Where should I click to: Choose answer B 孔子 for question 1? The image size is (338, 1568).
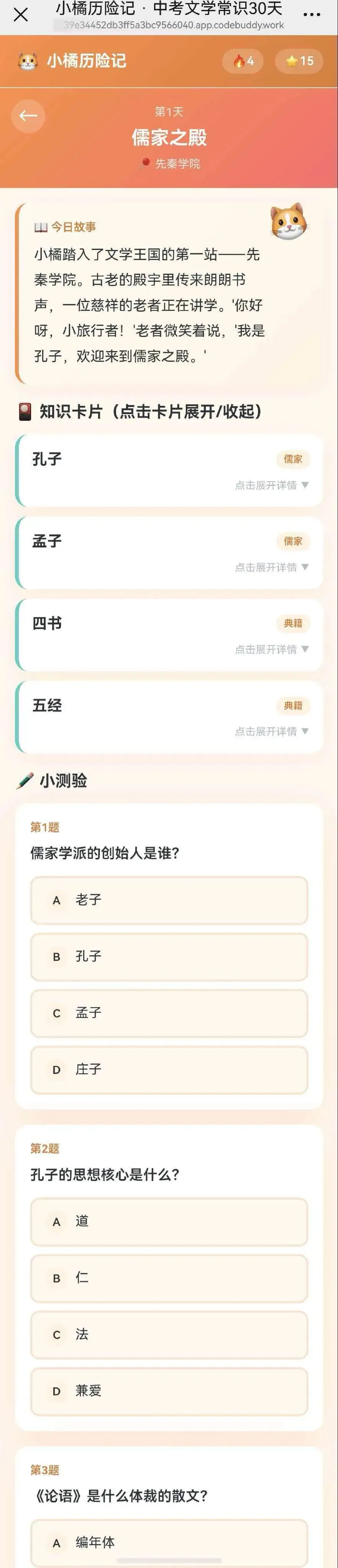[169, 957]
